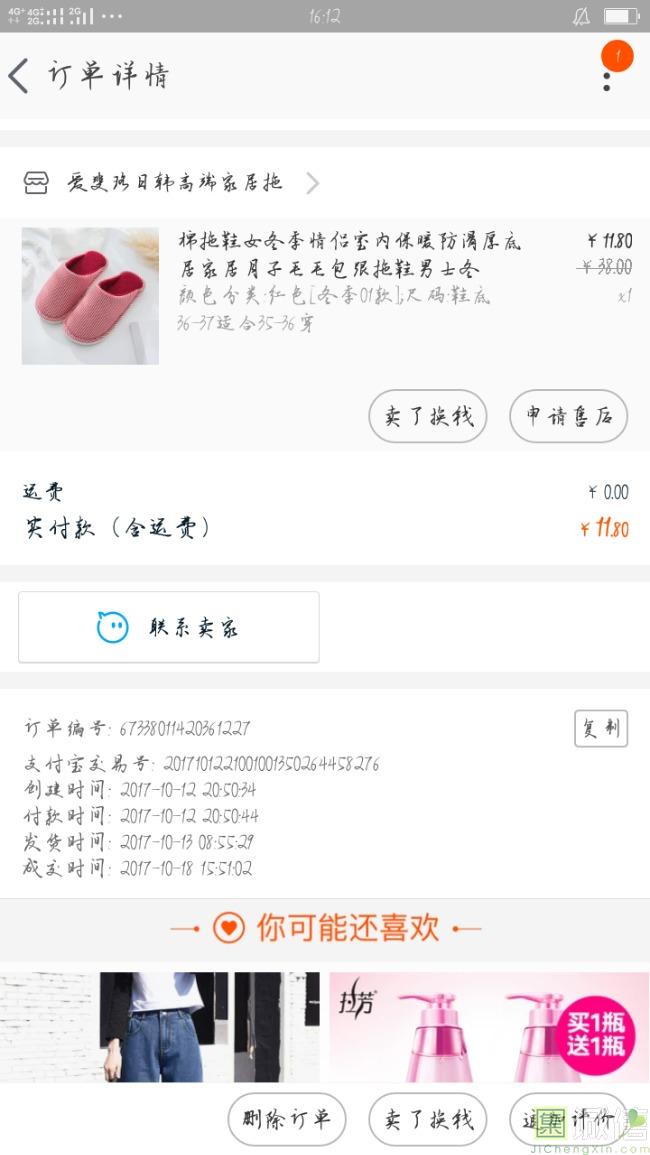Tap 卖了换钱 beside 申请售后
This screenshot has width=650, height=1155.
(x=428, y=416)
